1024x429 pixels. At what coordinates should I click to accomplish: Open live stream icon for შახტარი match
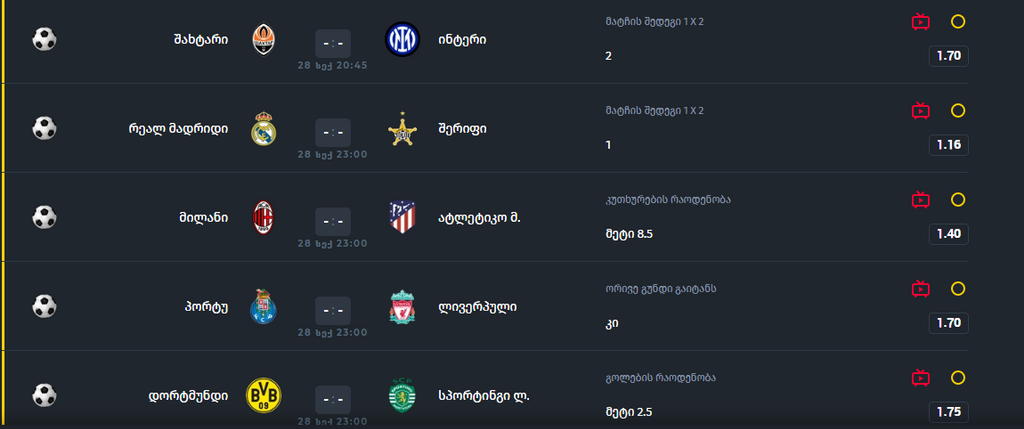[921, 21]
